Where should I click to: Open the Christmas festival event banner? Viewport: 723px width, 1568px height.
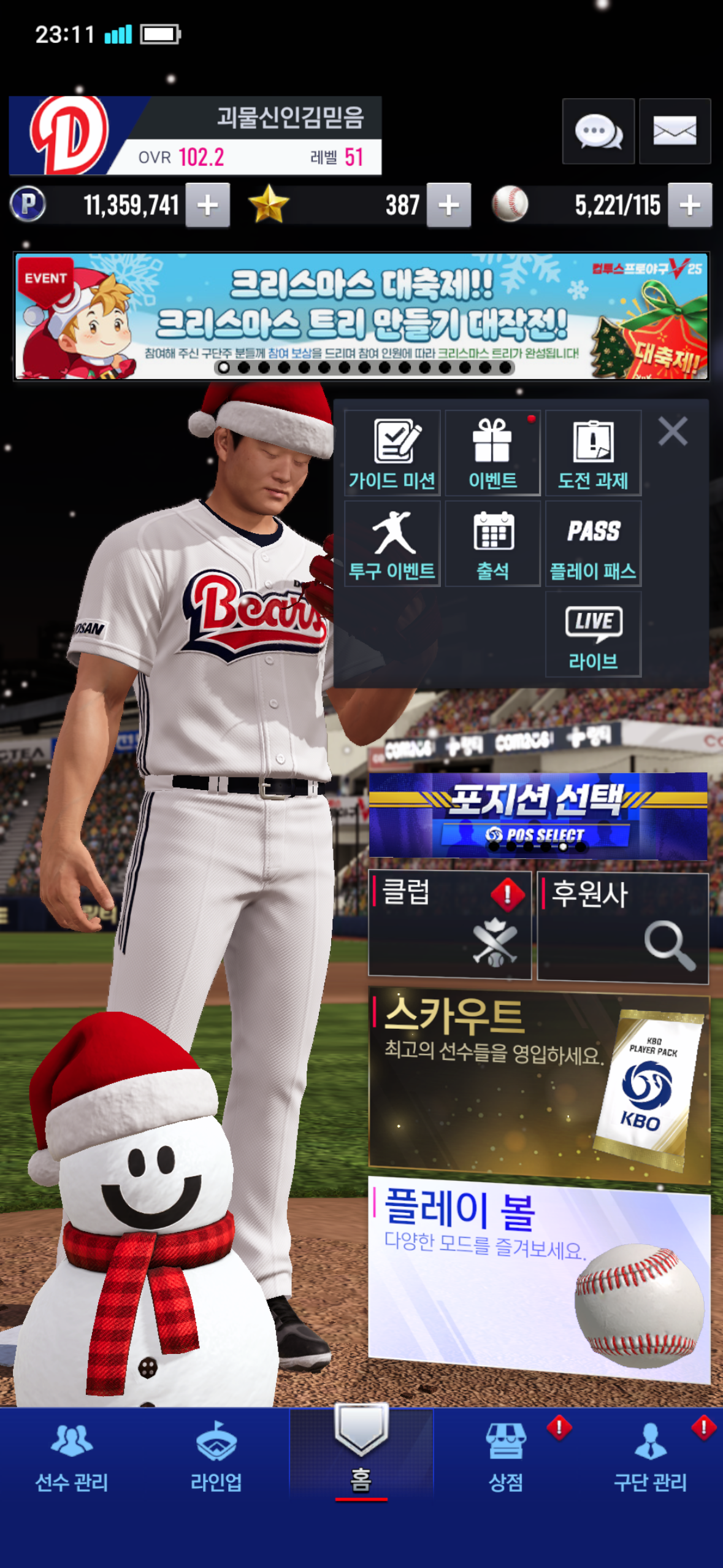(361, 317)
